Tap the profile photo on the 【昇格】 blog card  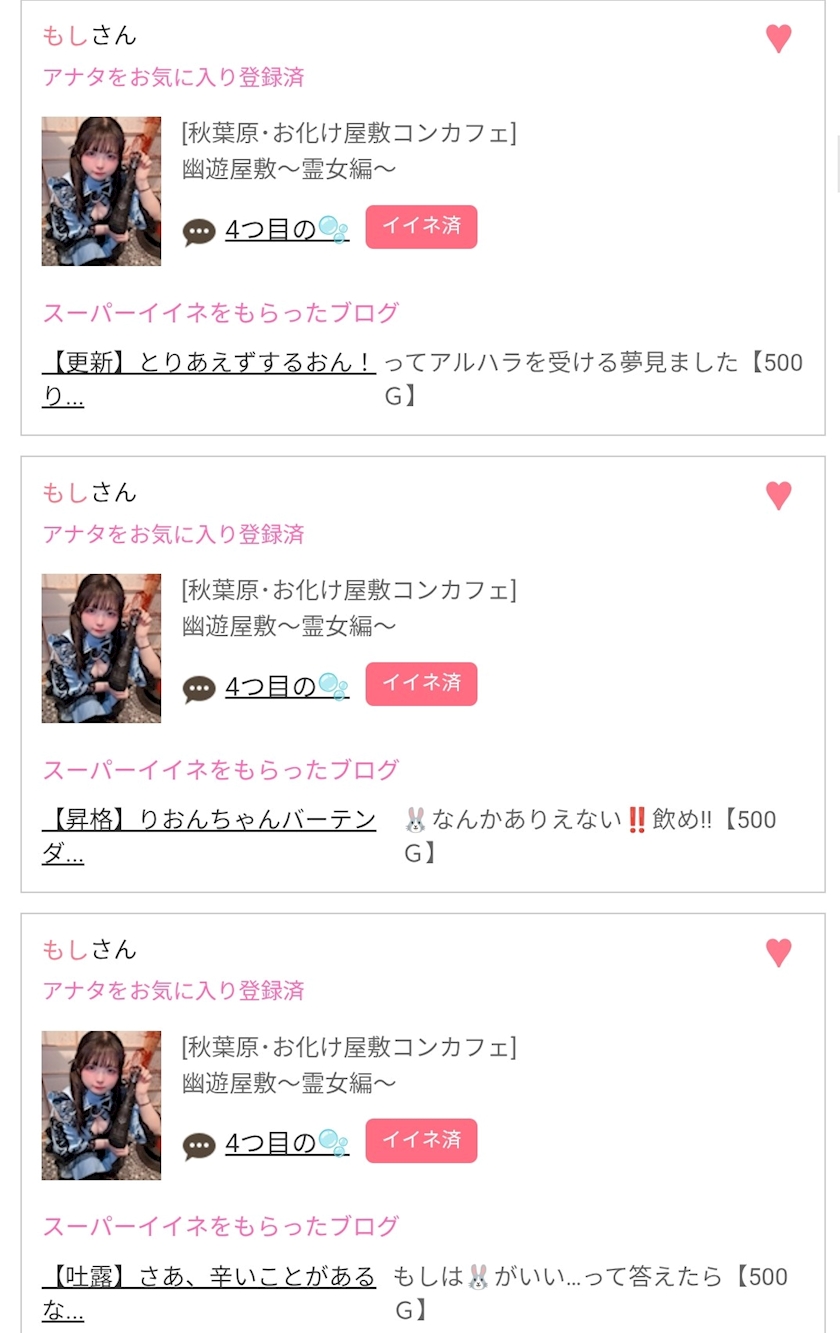101,648
